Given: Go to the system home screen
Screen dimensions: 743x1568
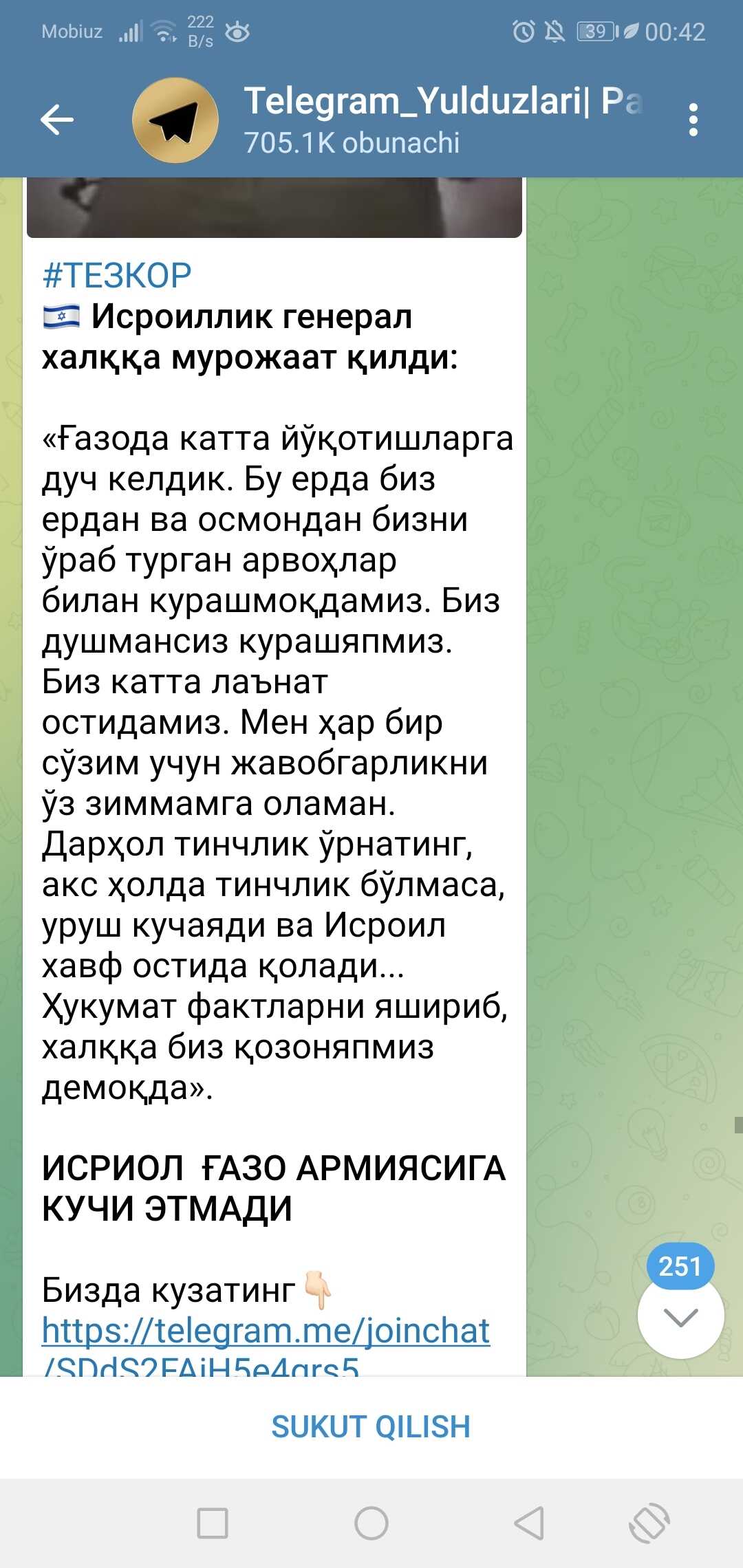Looking at the screenshot, I should coord(371,1523).
